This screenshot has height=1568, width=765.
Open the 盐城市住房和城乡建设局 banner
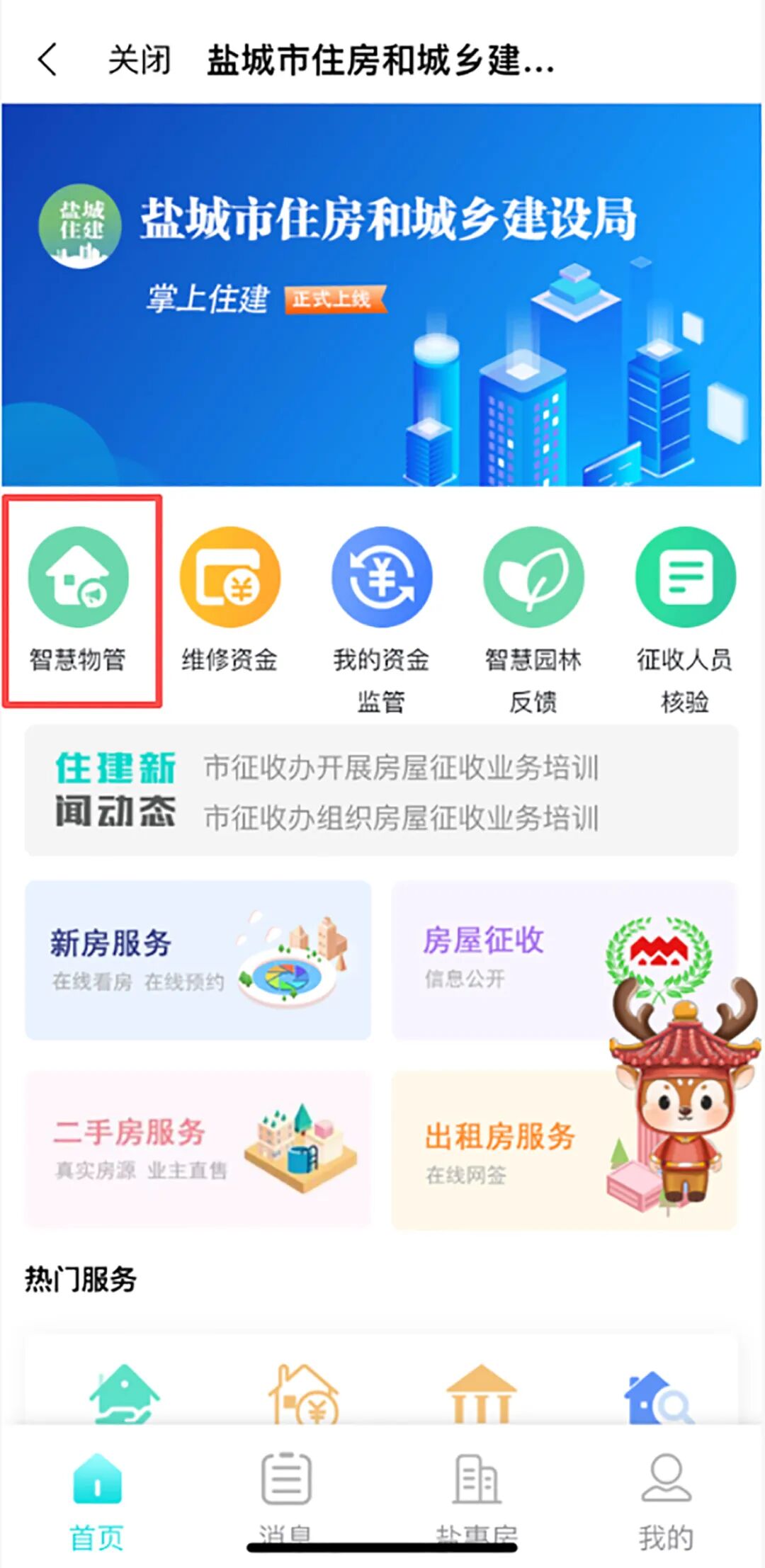(381, 295)
